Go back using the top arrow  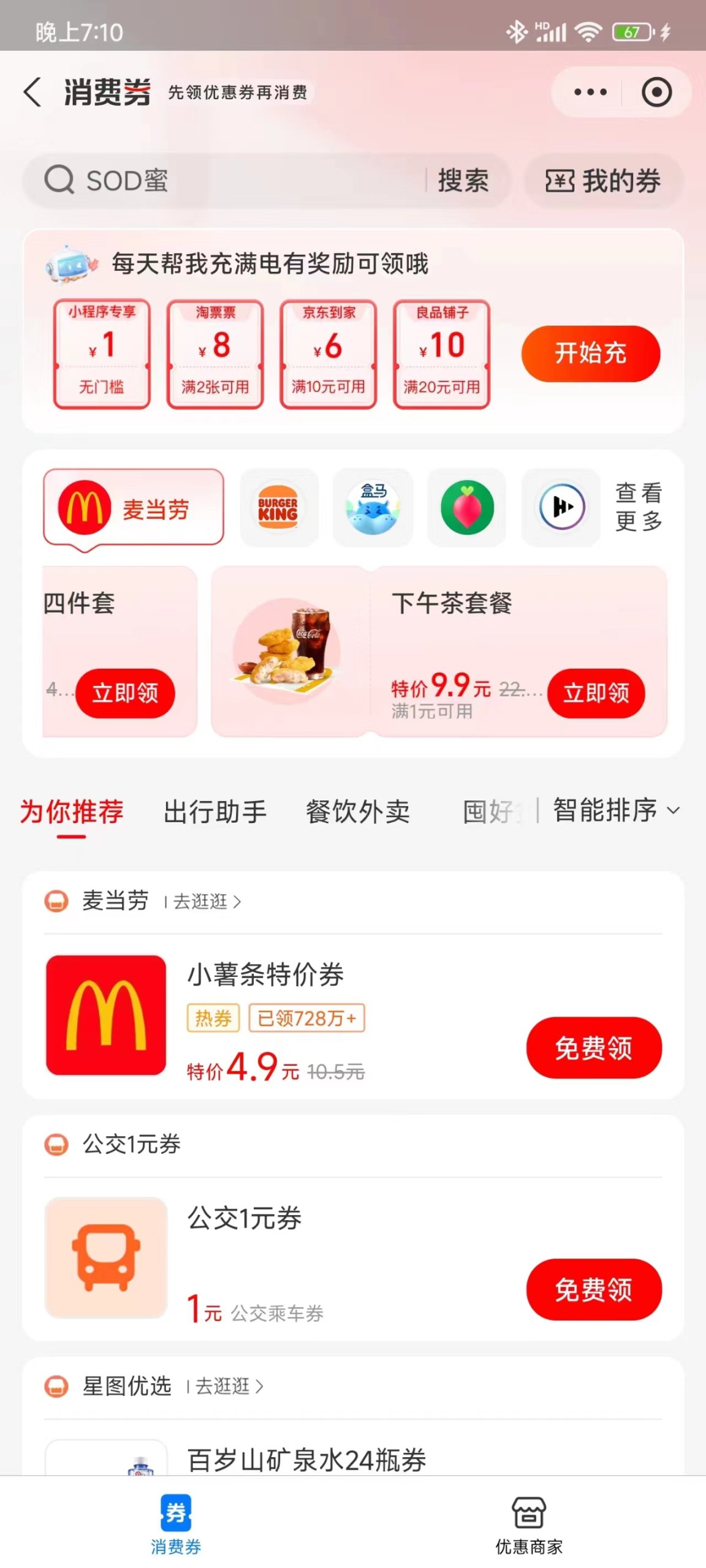33,92
